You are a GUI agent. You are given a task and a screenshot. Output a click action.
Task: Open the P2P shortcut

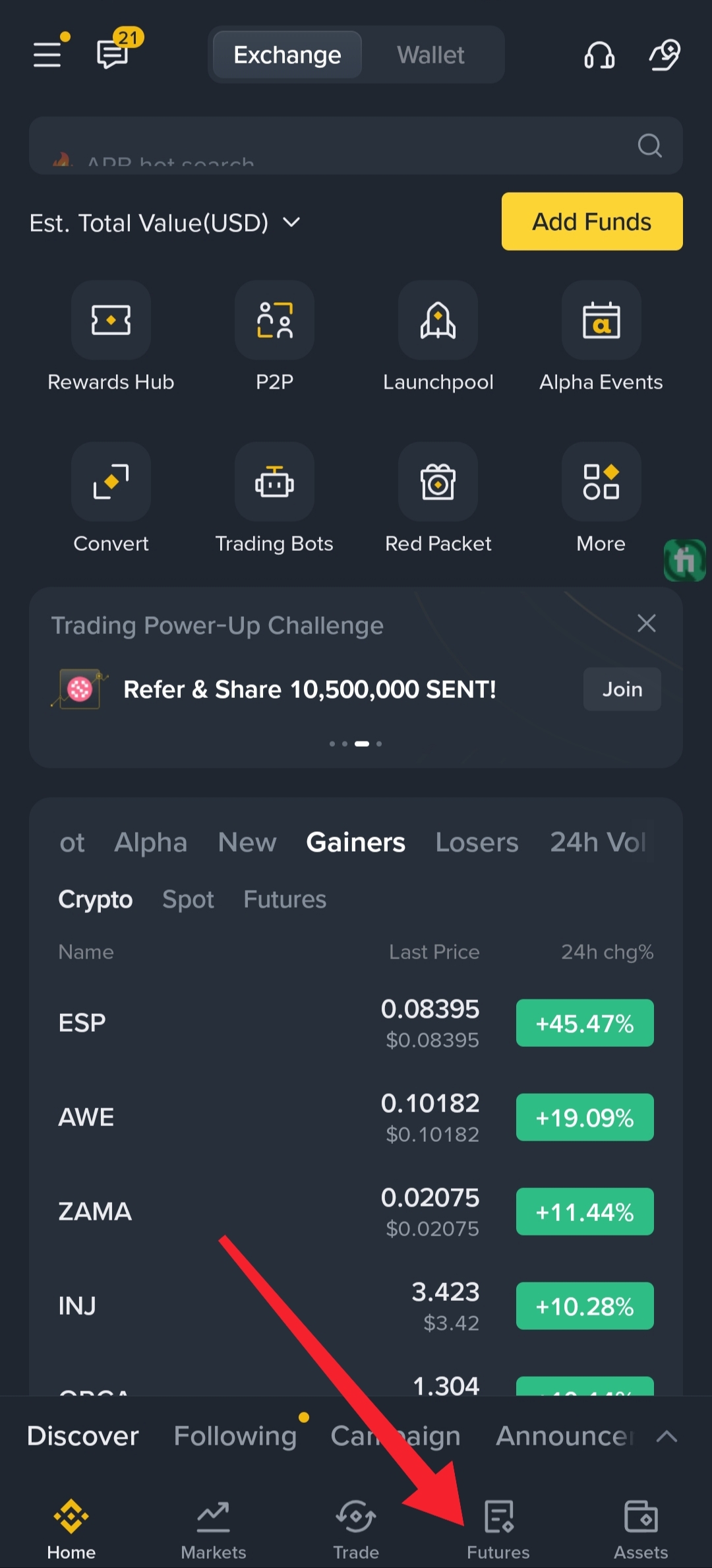[274, 336]
